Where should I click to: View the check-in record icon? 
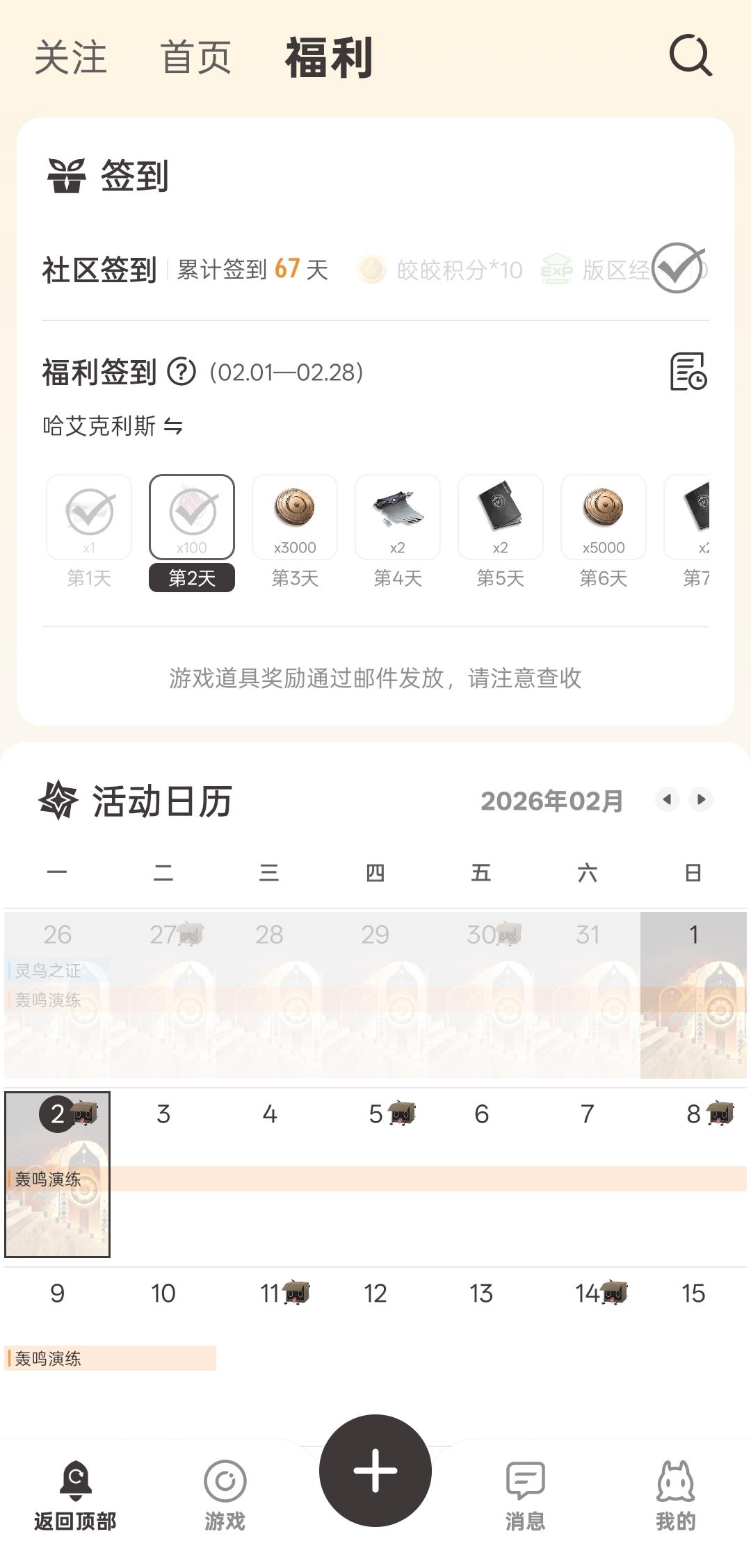click(x=688, y=371)
